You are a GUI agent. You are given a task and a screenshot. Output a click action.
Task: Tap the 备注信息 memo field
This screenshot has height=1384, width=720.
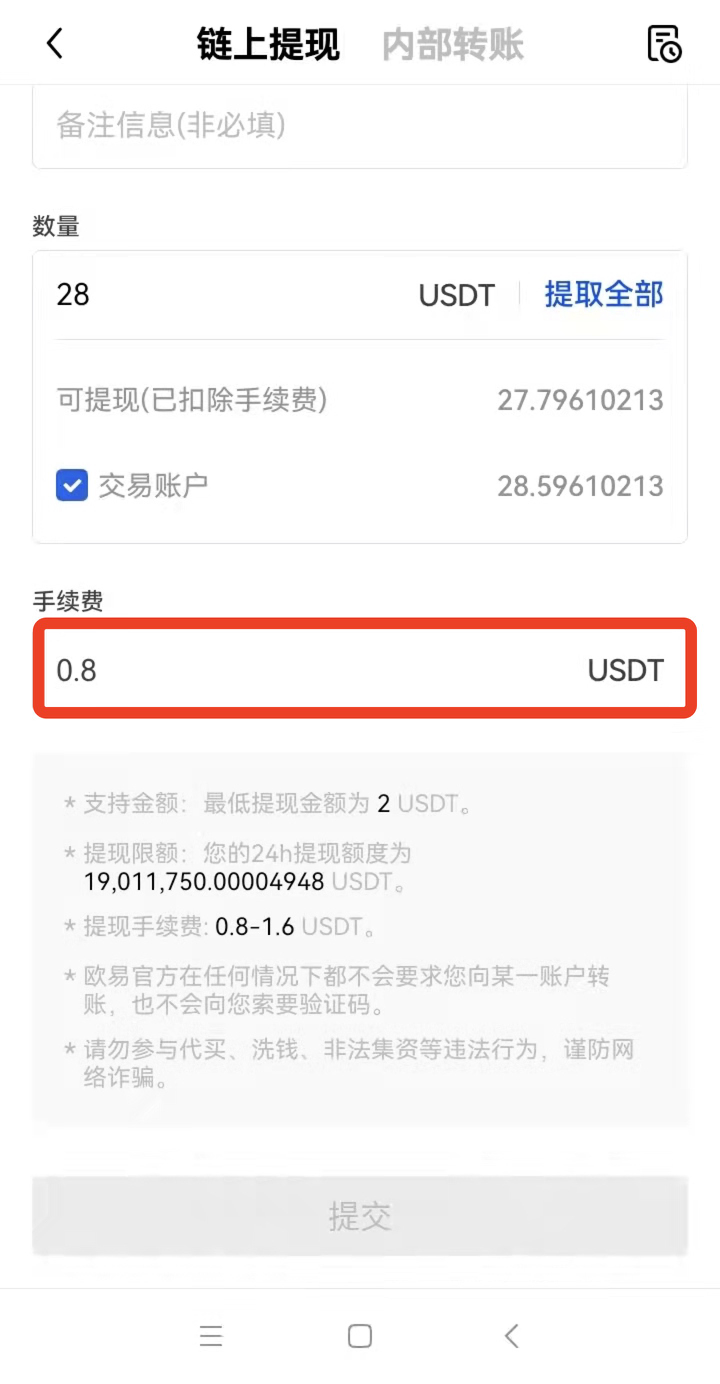click(x=360, y=126)
